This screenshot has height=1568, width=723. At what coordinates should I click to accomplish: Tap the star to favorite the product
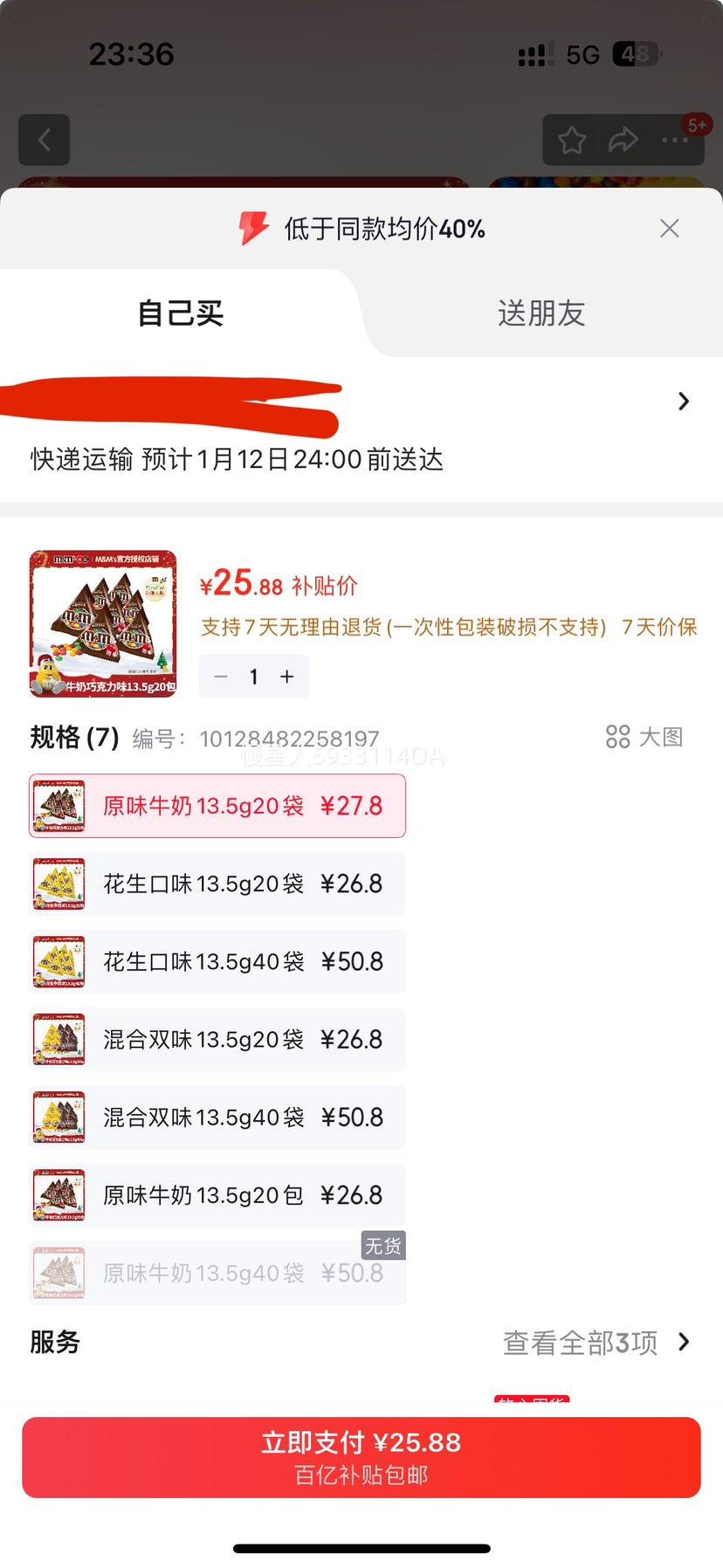[572, 139]
